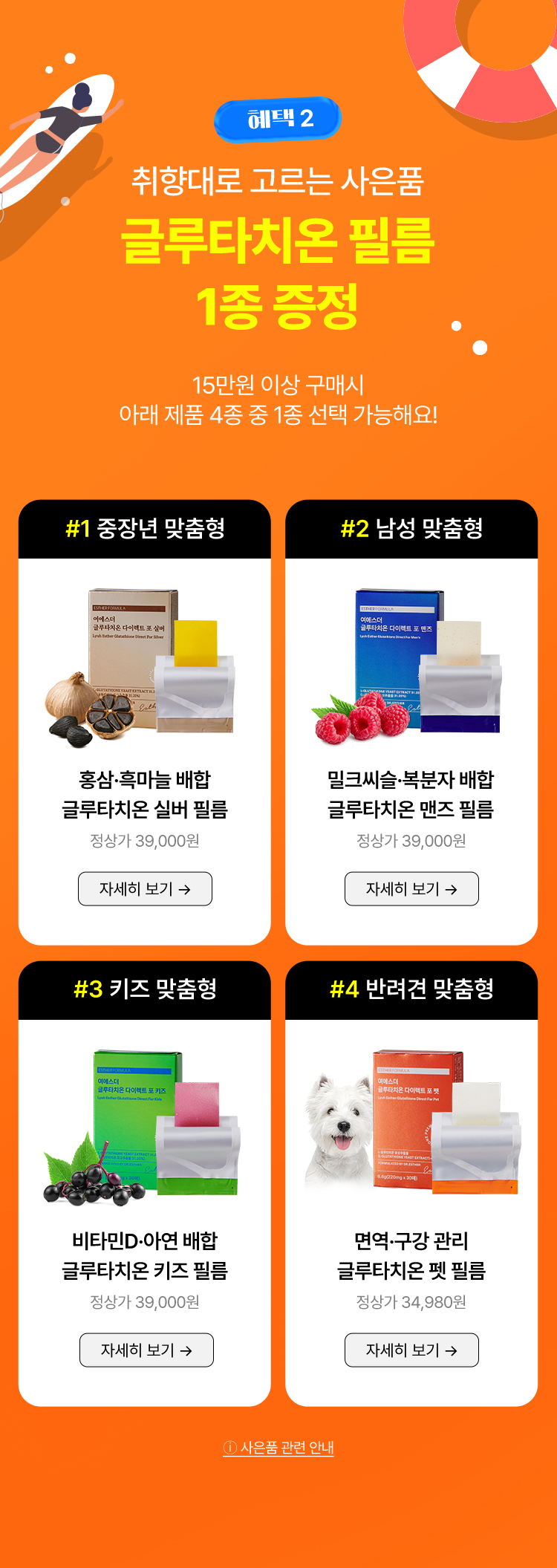View details of the men's film product

[x=411, y=888]
